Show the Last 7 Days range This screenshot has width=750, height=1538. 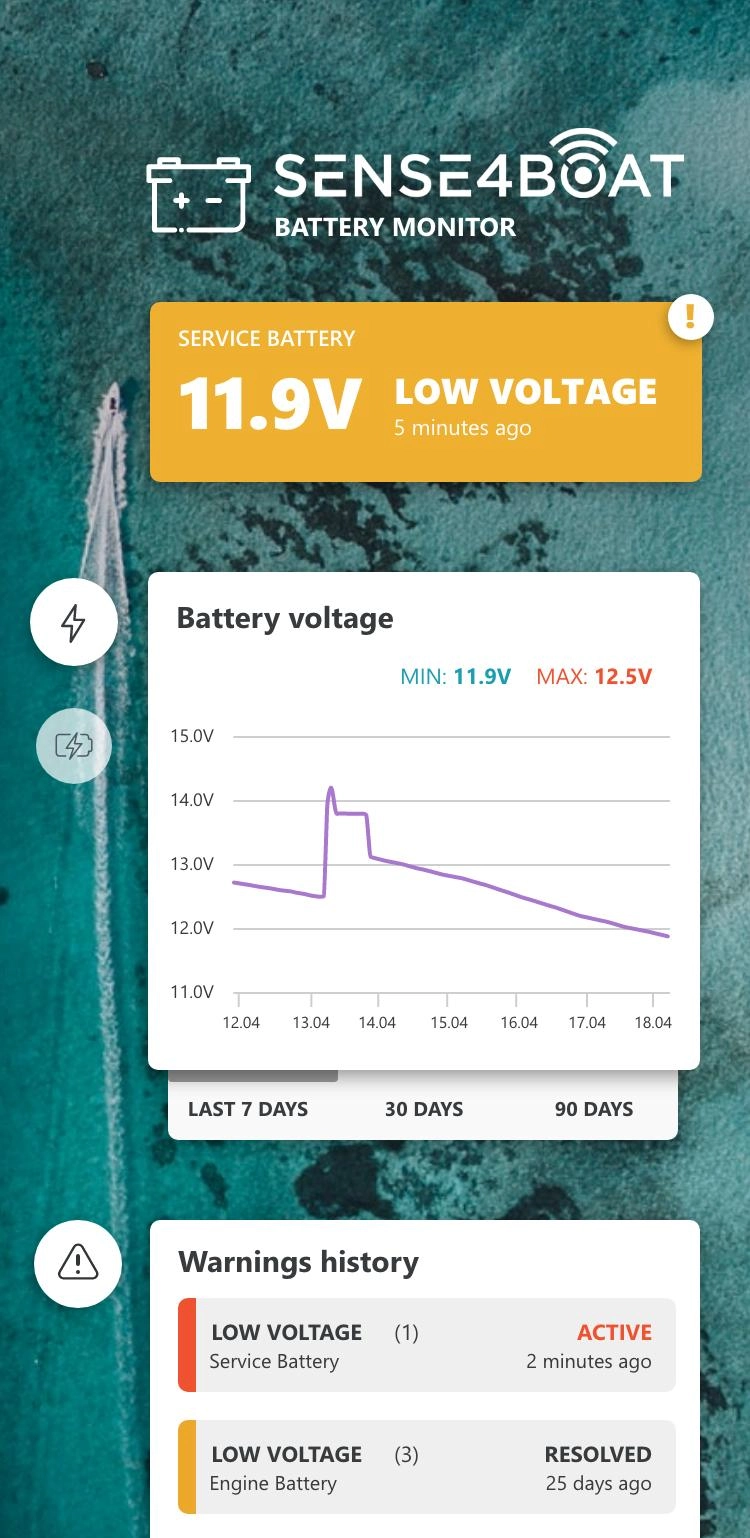[248, 1109]
